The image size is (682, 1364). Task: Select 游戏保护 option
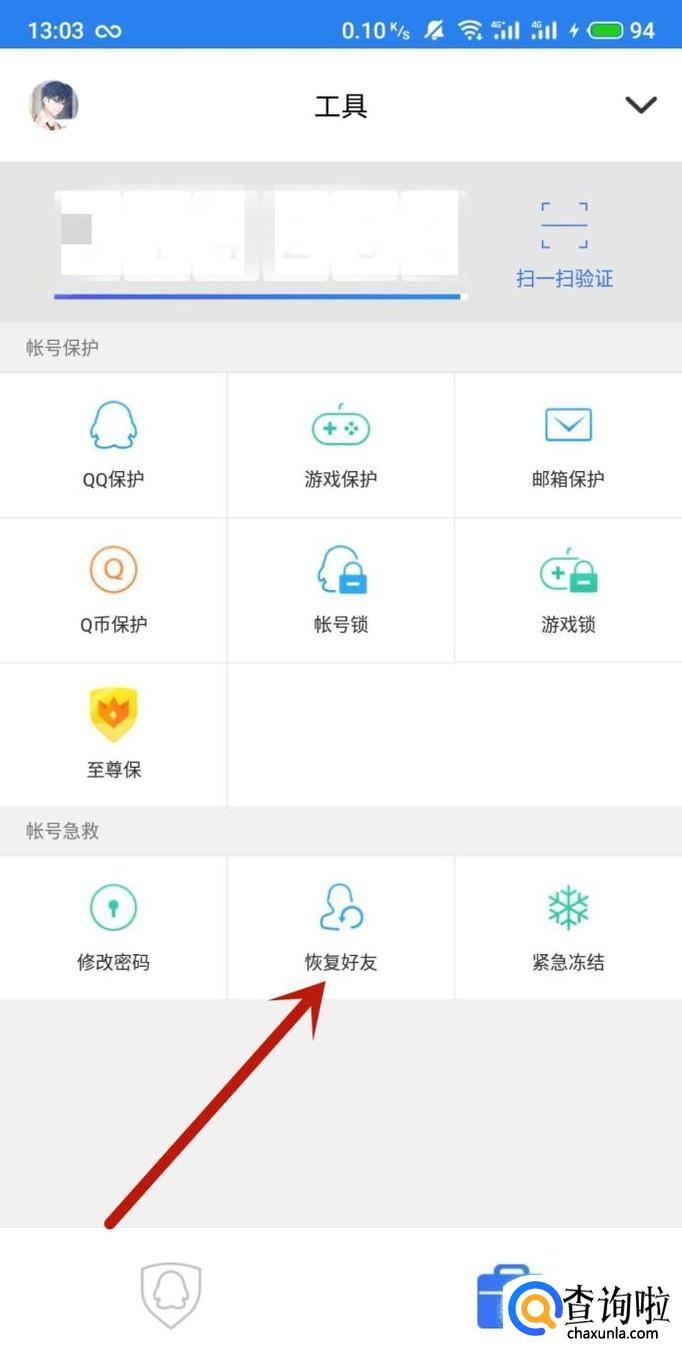click(341, 444)
